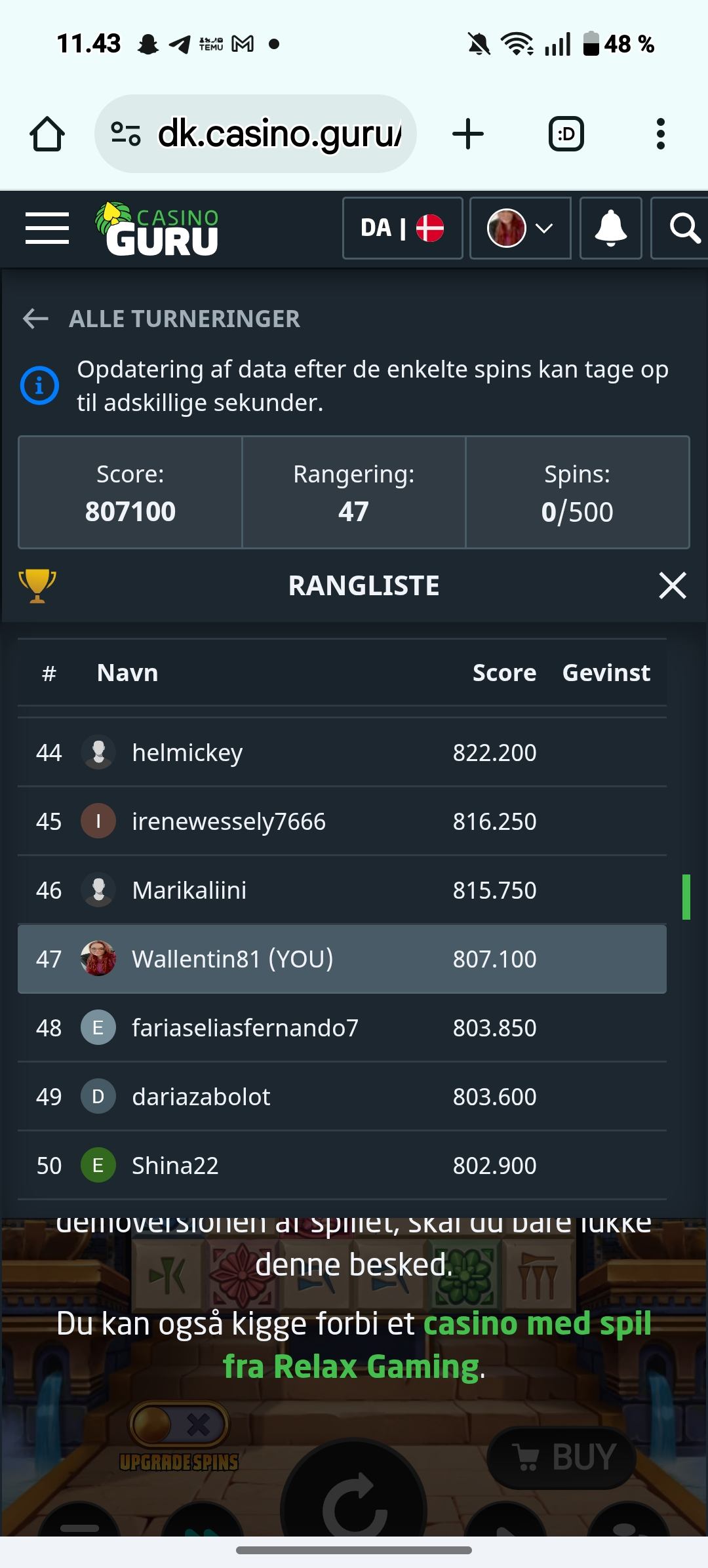Open the DA language selector
Screen dimensions: 708x1568
[403, 228]
